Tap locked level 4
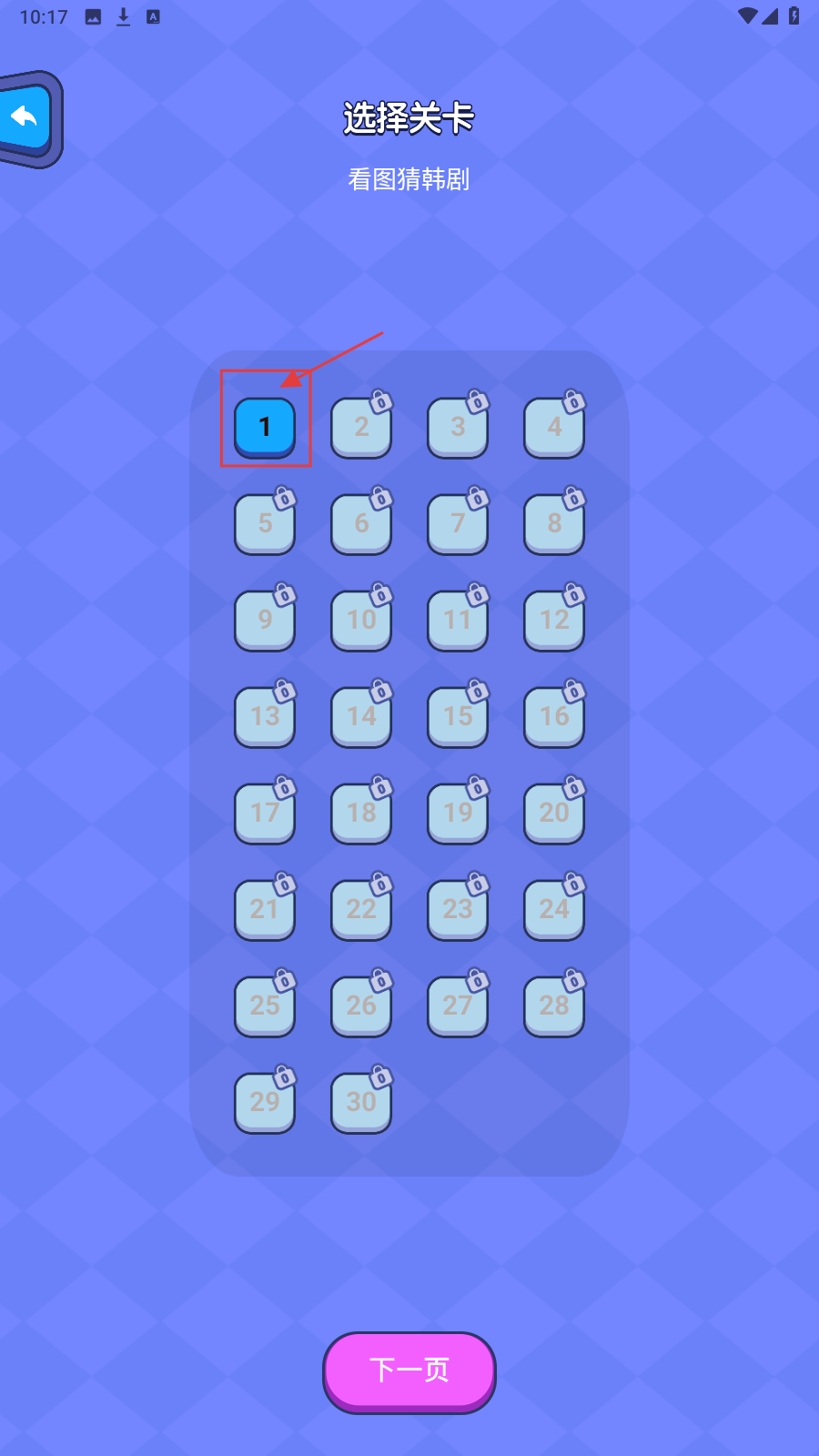This screenshot has width=819, height=1456. tap(554, 428)
